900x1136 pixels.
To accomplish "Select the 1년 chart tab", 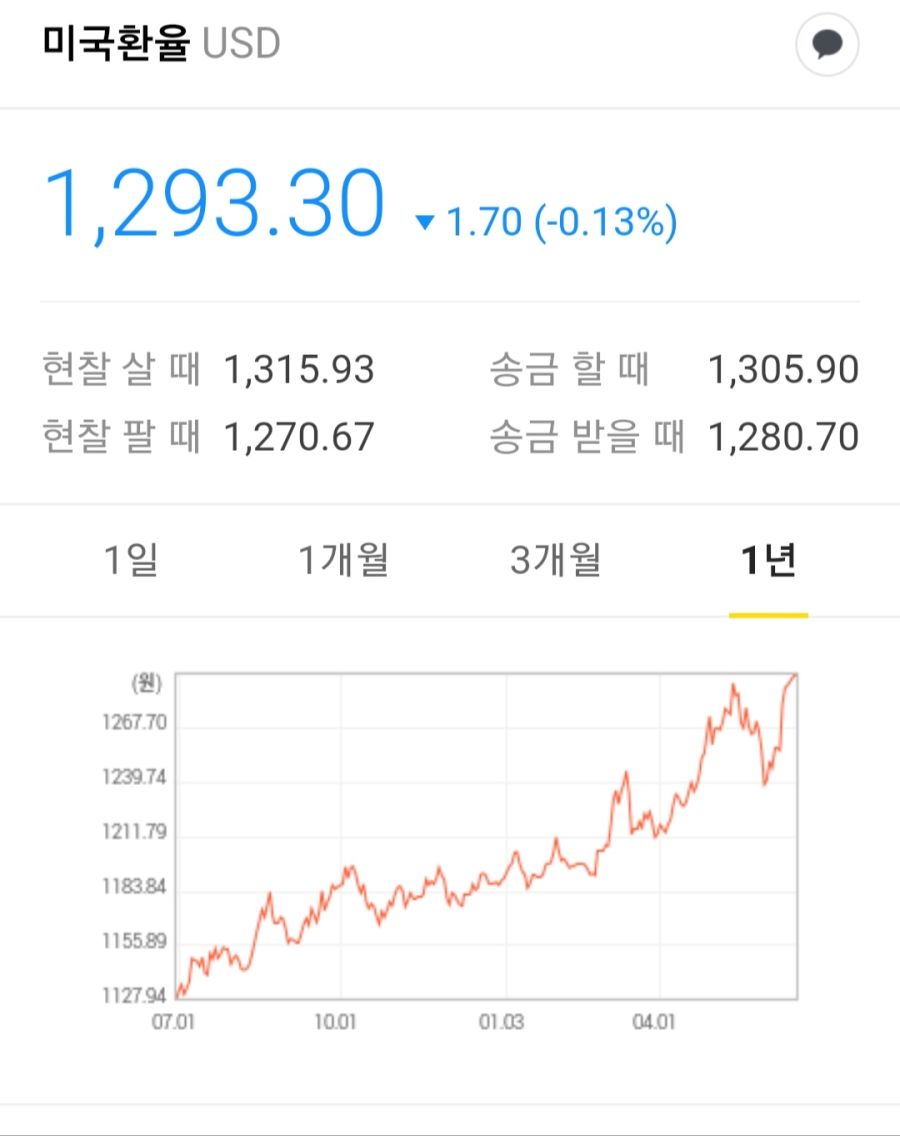I will pyautogui.click(x=768, y=561).
